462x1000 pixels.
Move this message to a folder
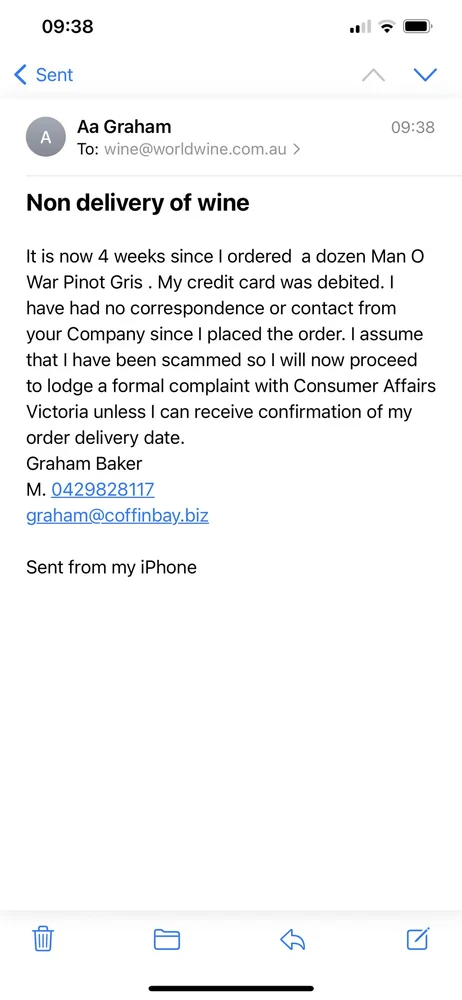[x=167, y=939]
